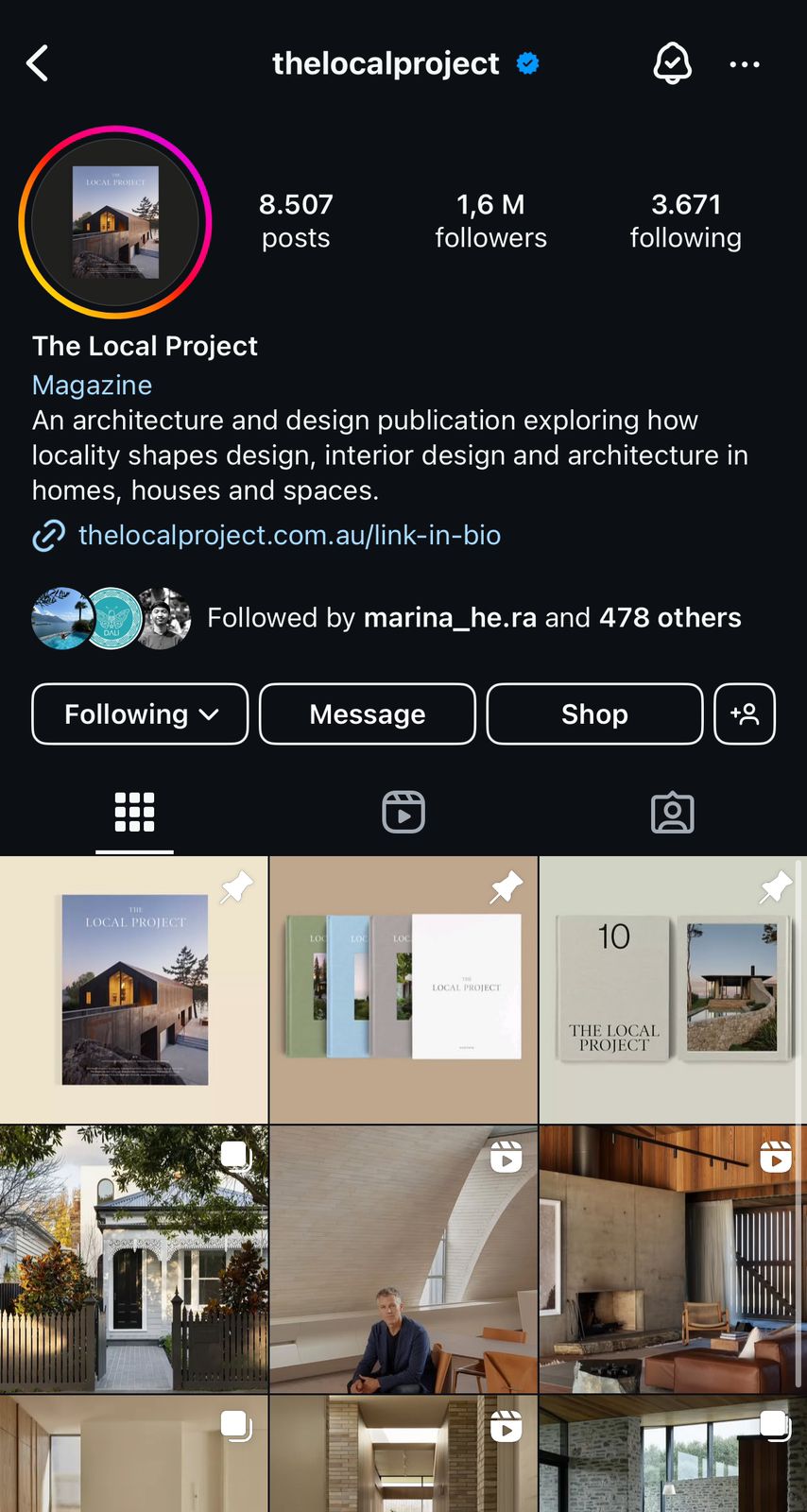Open the white Victorian house carousel post

pos(134,1259)
